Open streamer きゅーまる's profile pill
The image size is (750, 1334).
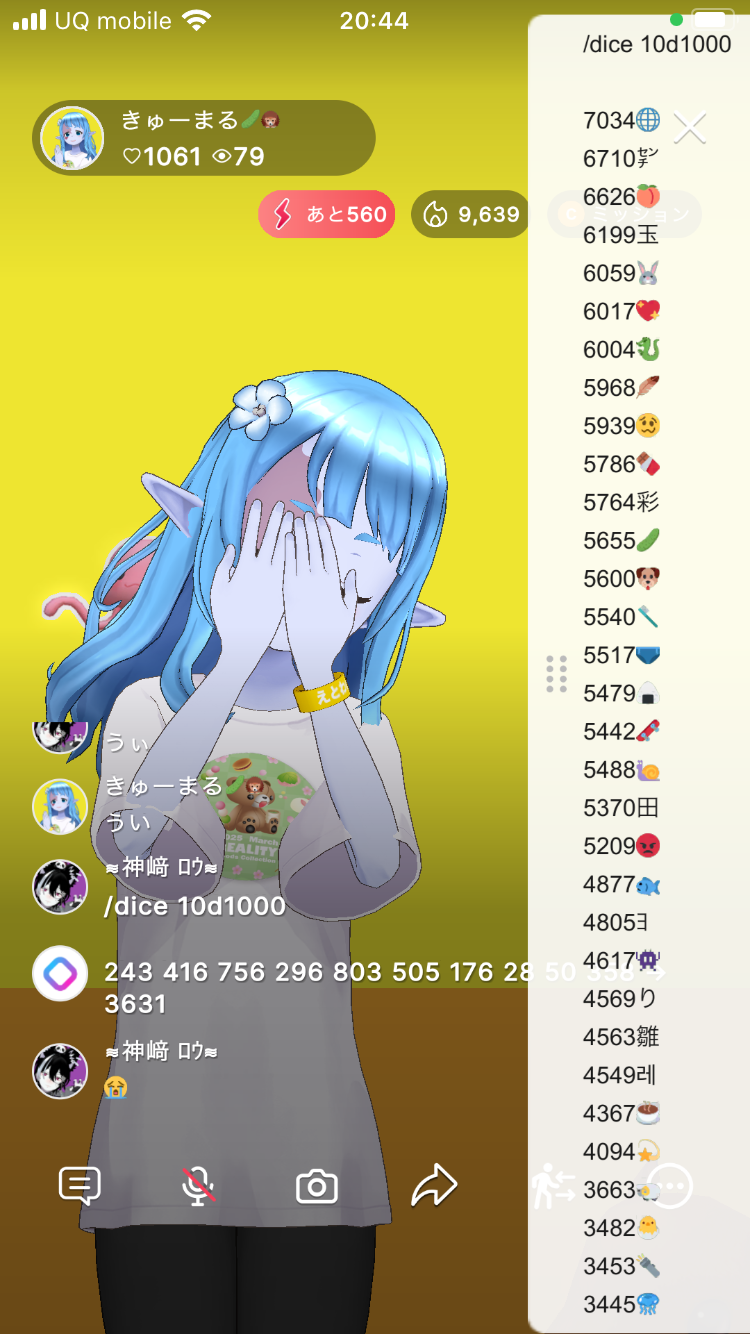205,138
